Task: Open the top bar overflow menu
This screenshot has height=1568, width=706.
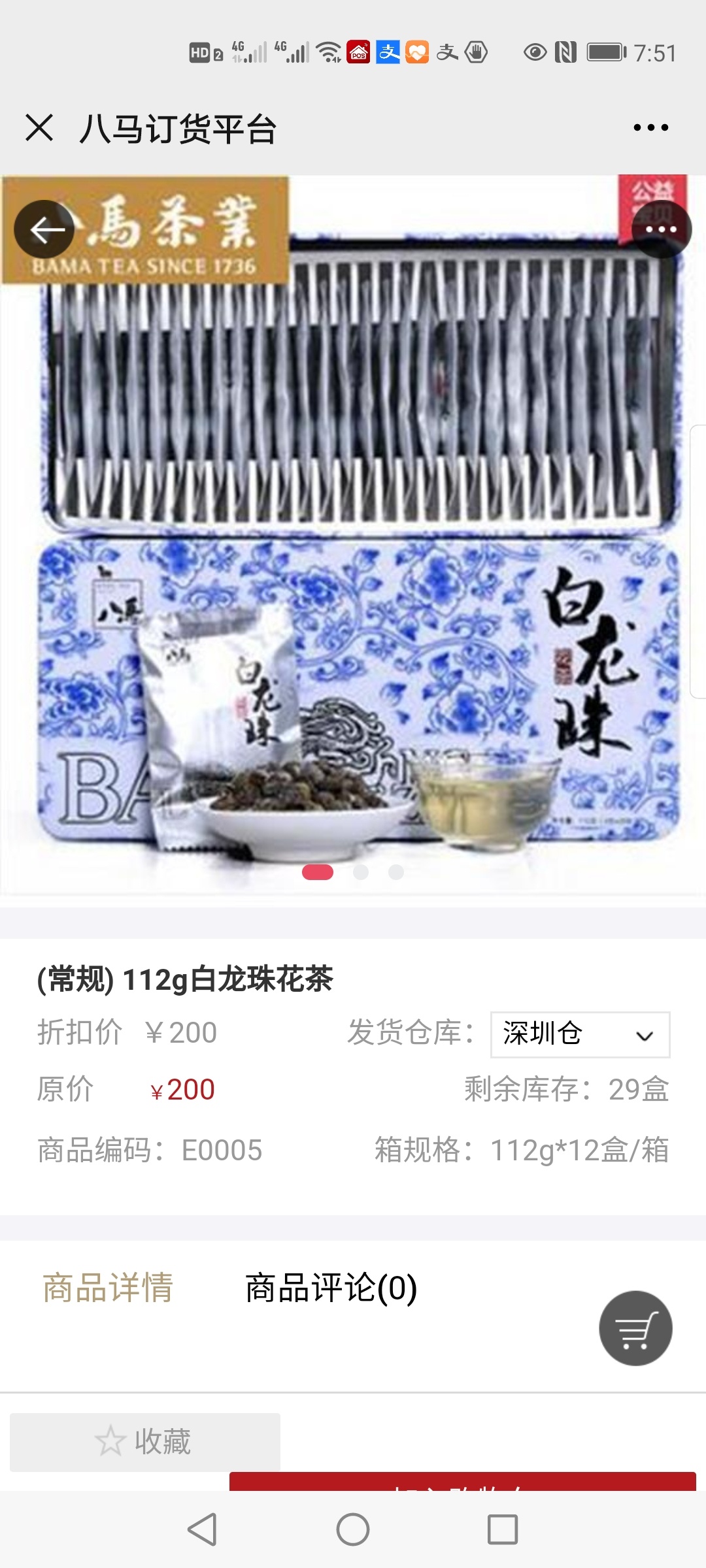Action: 651,127
